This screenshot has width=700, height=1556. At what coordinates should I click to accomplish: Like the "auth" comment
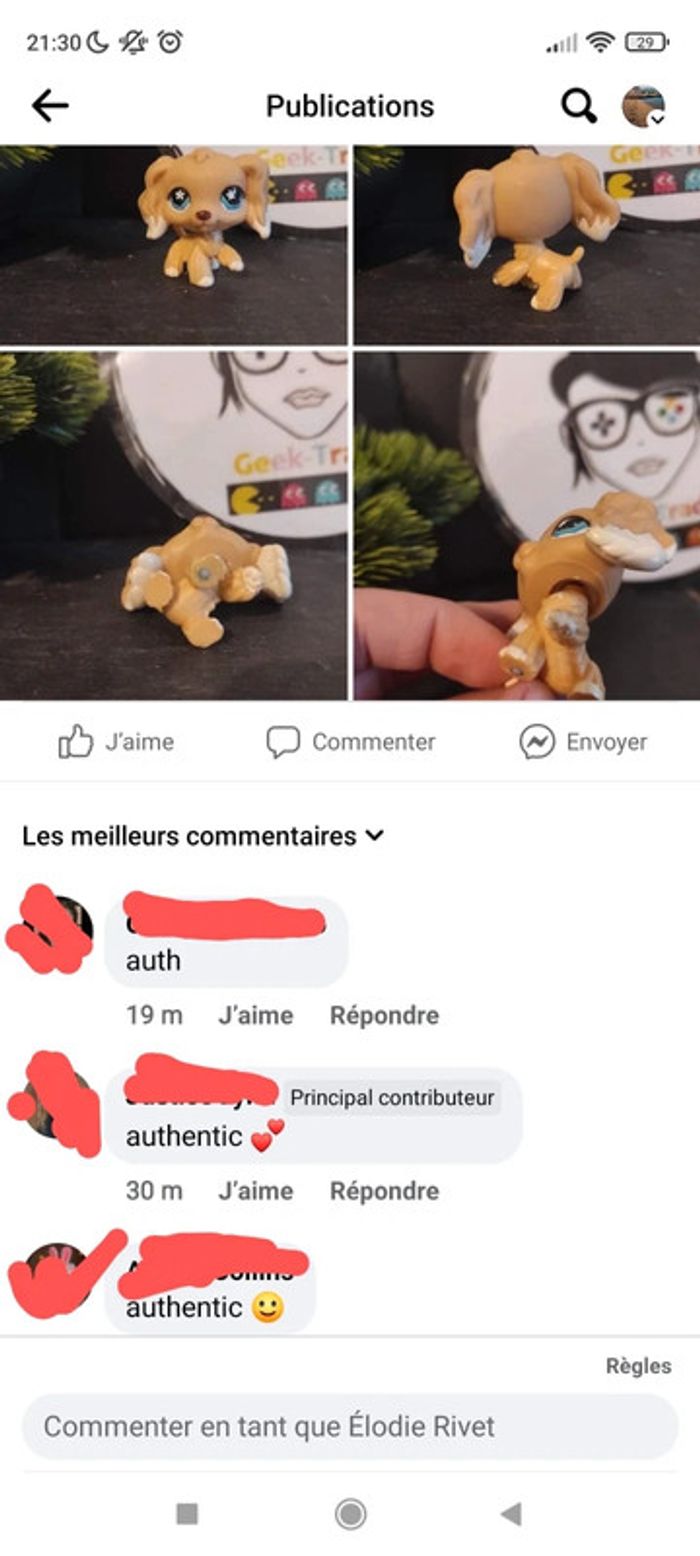pyautogui.click(x=255, y=1015)
